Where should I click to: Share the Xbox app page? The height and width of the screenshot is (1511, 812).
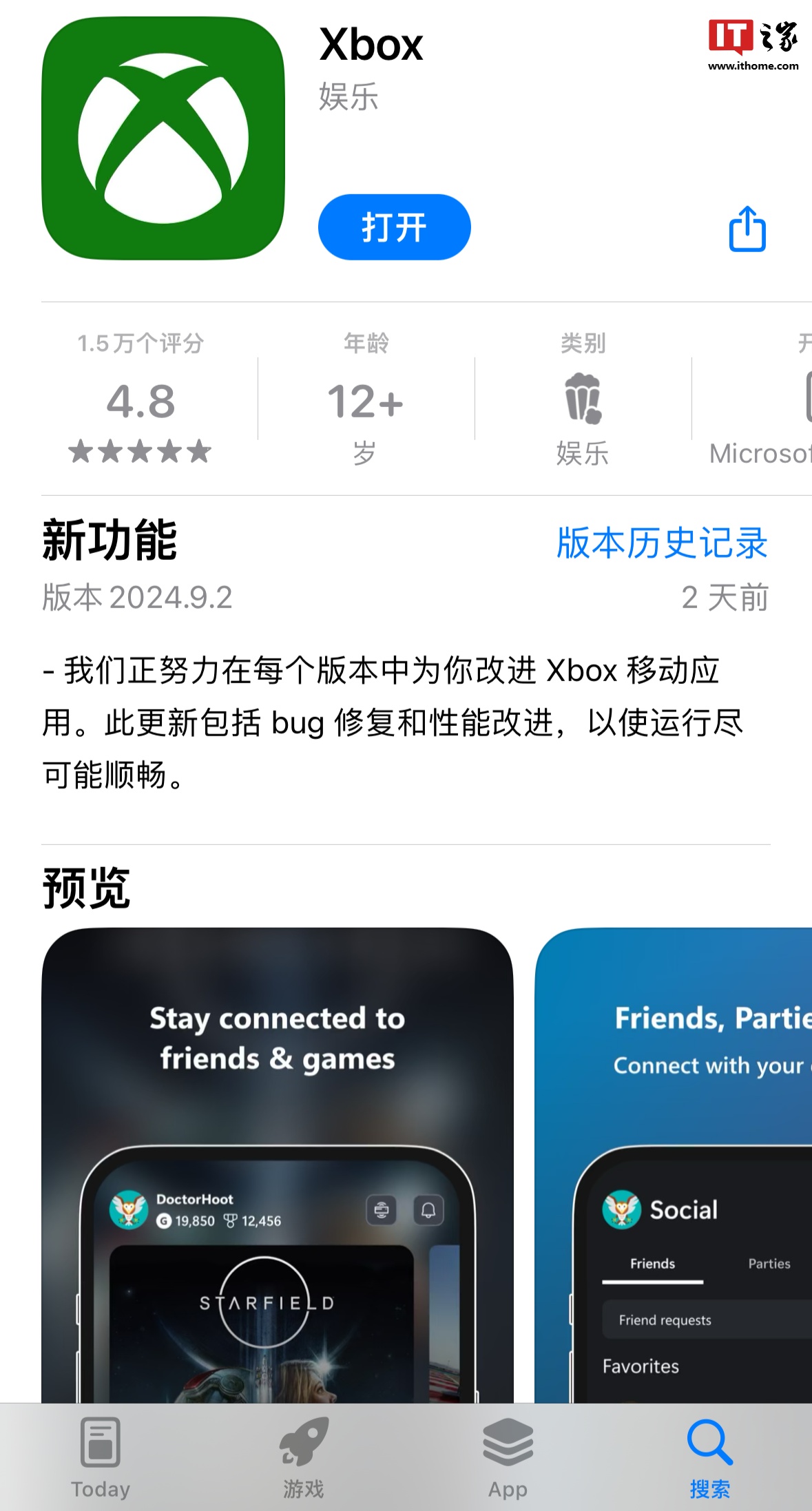coord(747,229)
